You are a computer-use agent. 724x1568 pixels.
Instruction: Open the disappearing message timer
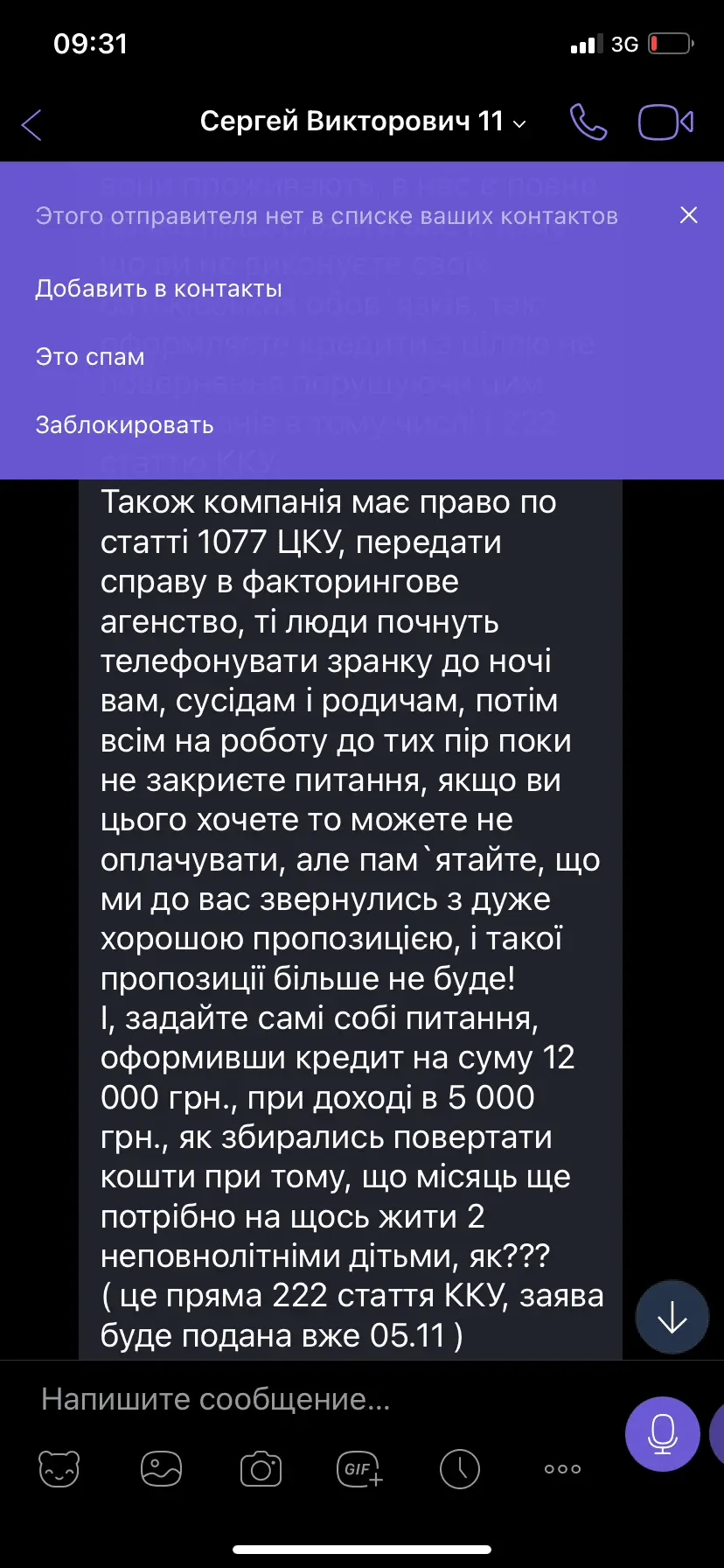click(460, 1469)
